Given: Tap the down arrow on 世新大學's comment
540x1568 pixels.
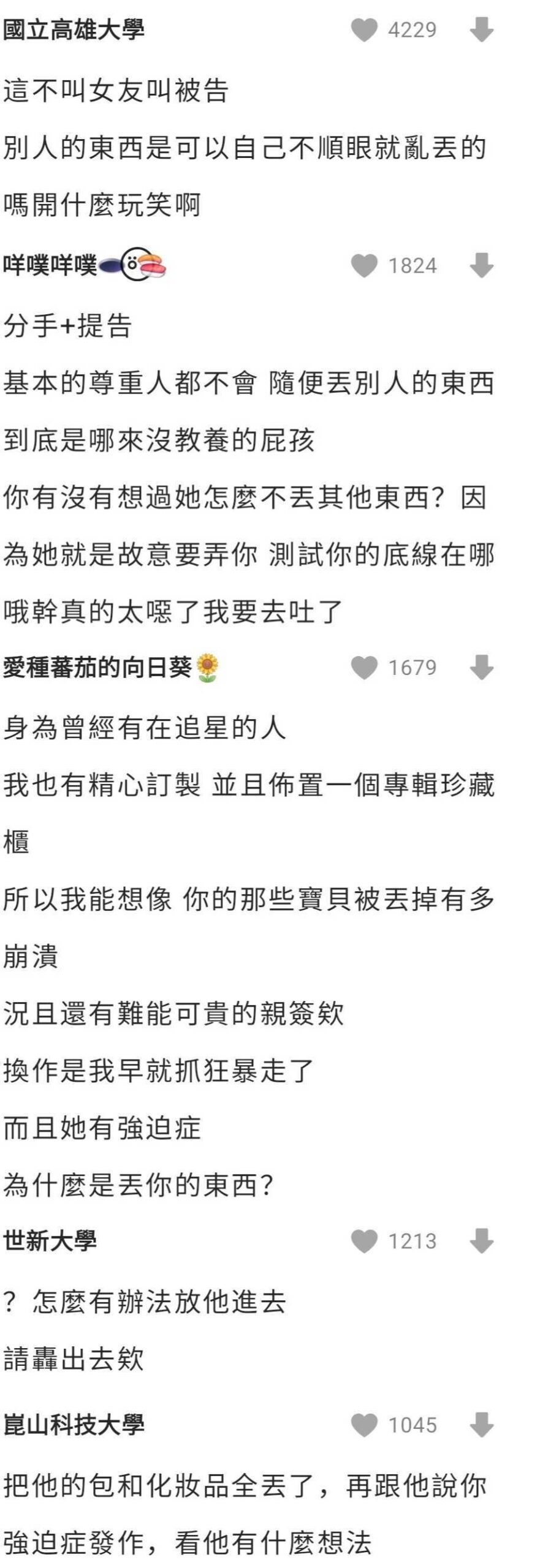Looking at the screenshot, I should (481, 1241).
